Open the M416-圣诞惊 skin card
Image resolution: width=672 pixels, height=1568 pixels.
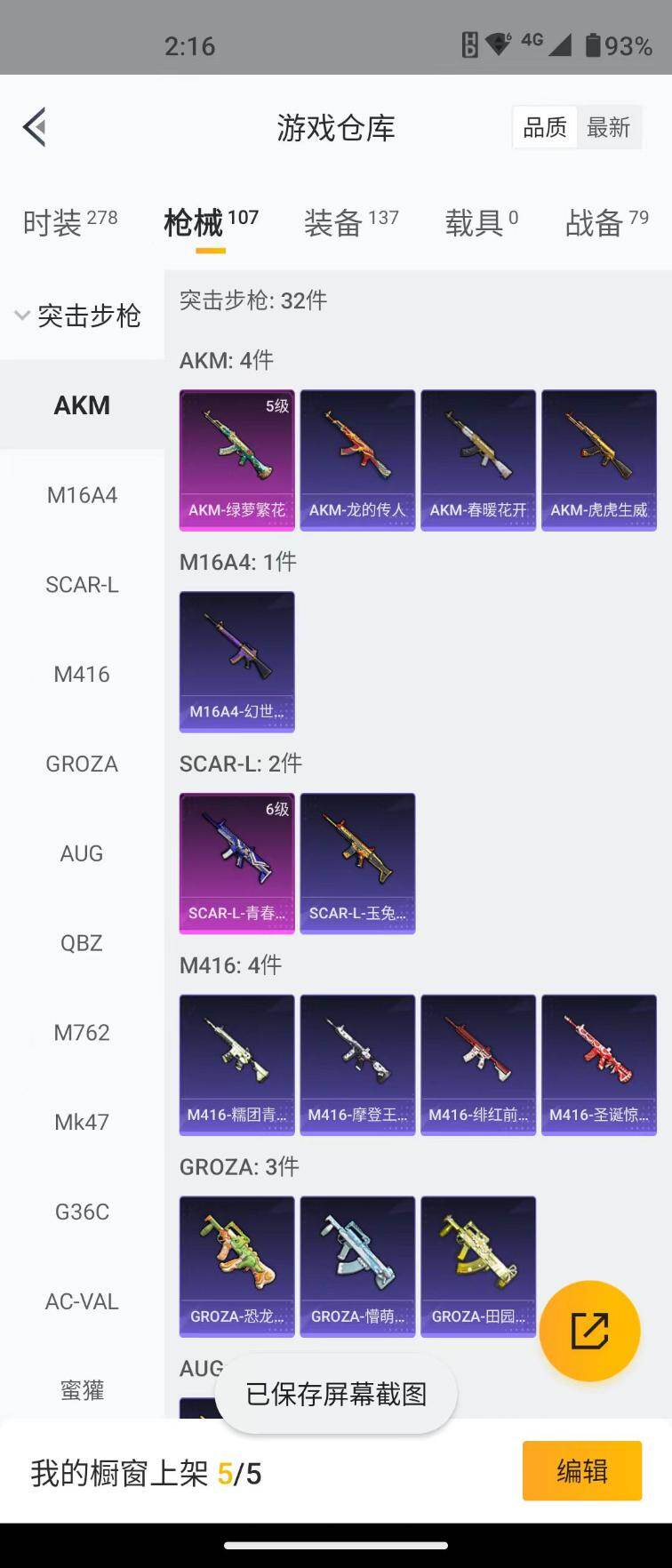pyautogui.click(x=599, y=1065)
